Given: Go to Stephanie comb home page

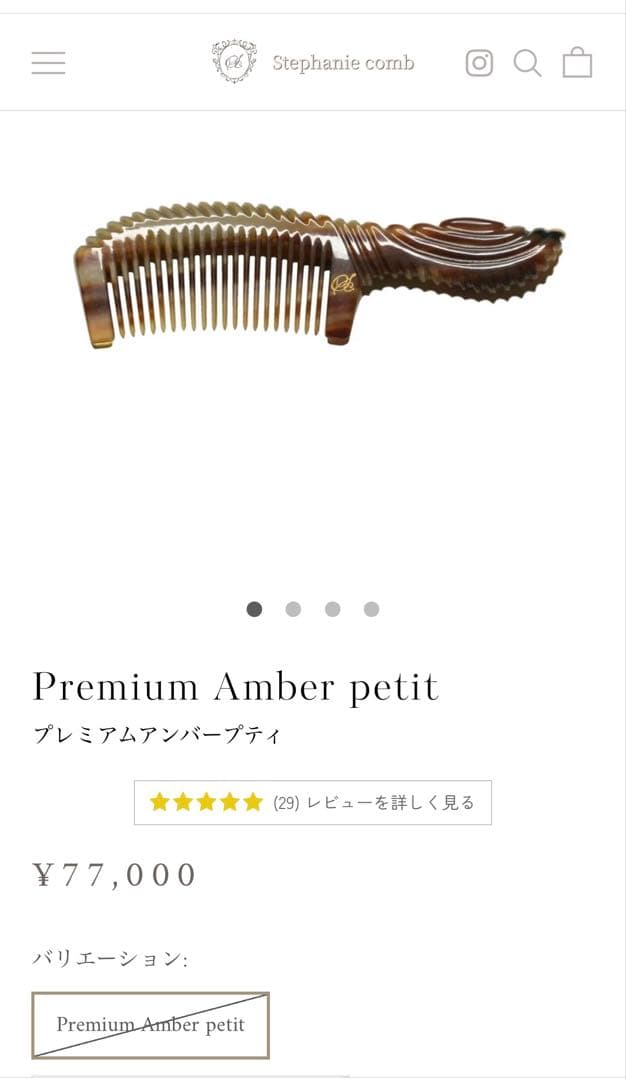Looking at the screenshot, I should 313,62.
